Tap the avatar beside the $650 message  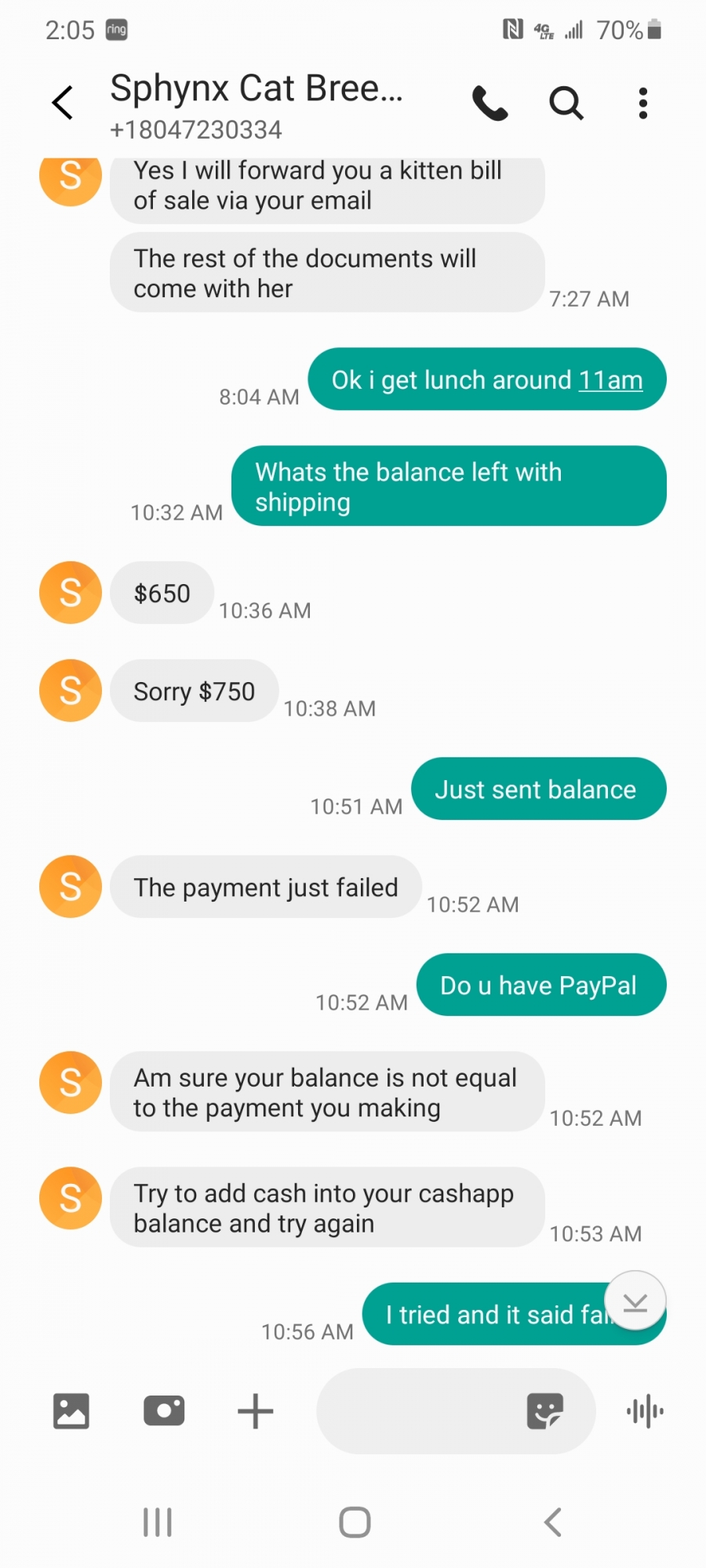coord(71,593)
